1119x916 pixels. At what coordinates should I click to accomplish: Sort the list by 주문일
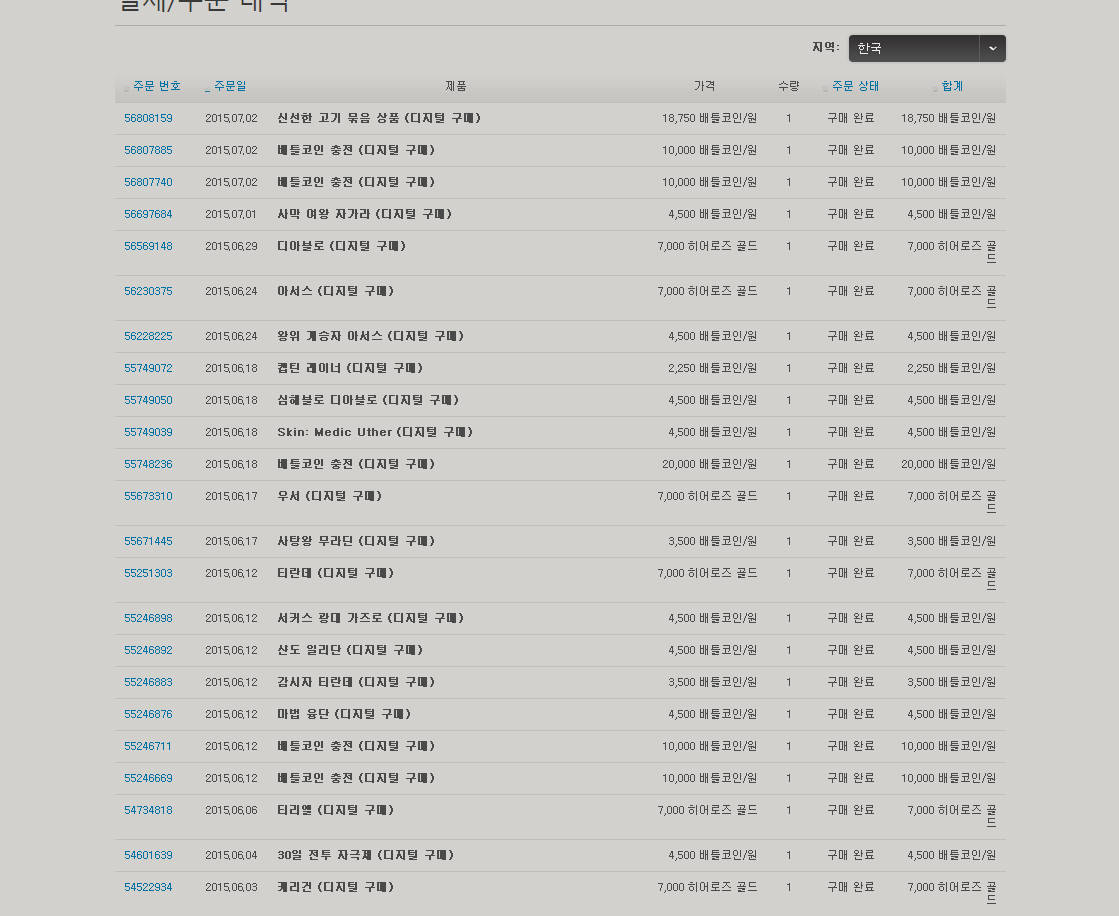[229, 86]
